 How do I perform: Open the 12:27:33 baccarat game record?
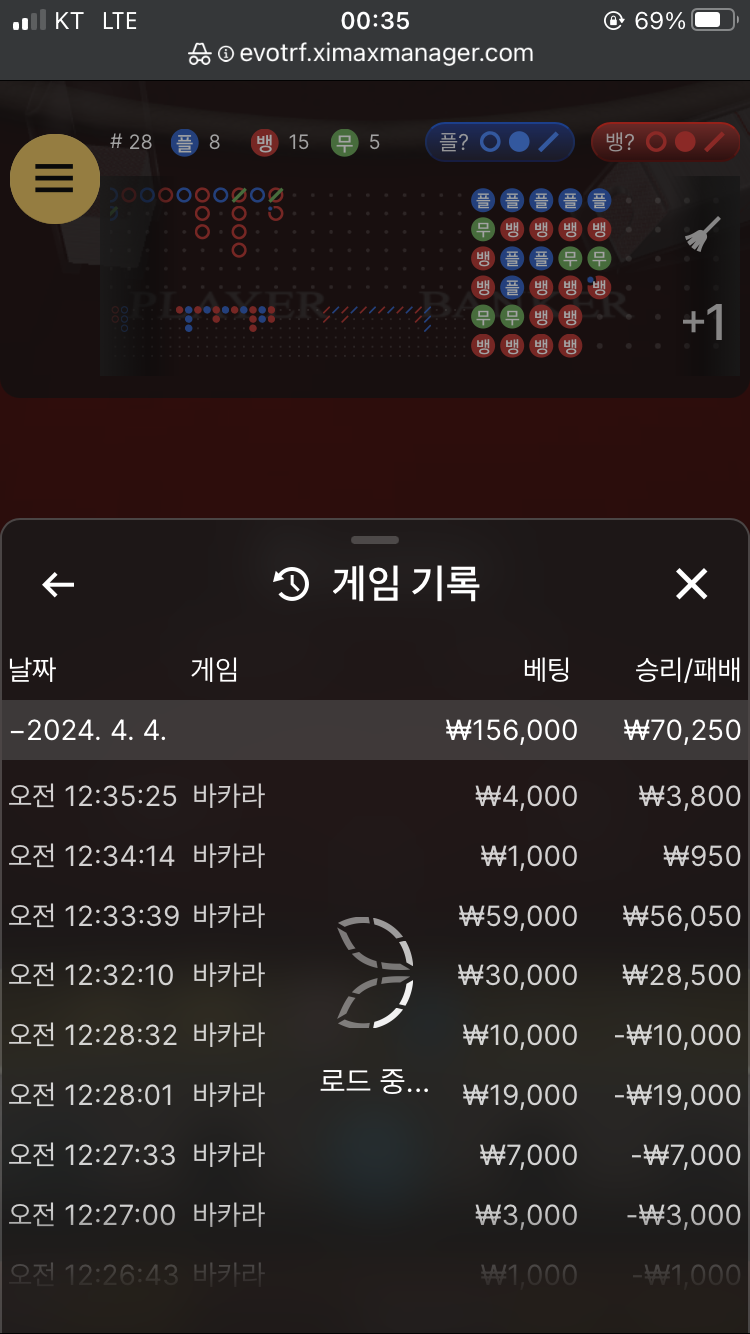[x=374, y=1155]
